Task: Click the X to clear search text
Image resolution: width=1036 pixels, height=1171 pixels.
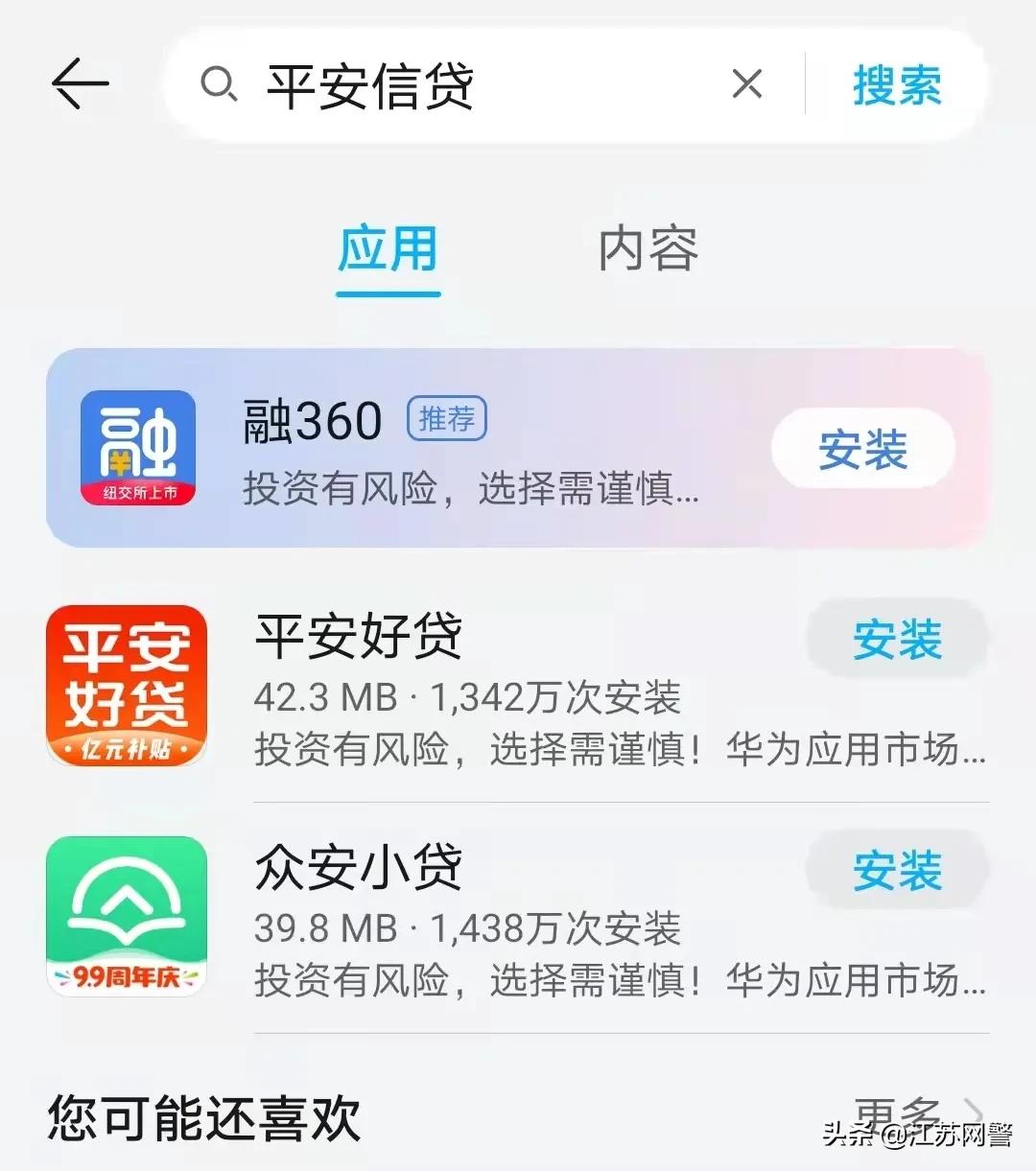Action: tap(745, 85)
